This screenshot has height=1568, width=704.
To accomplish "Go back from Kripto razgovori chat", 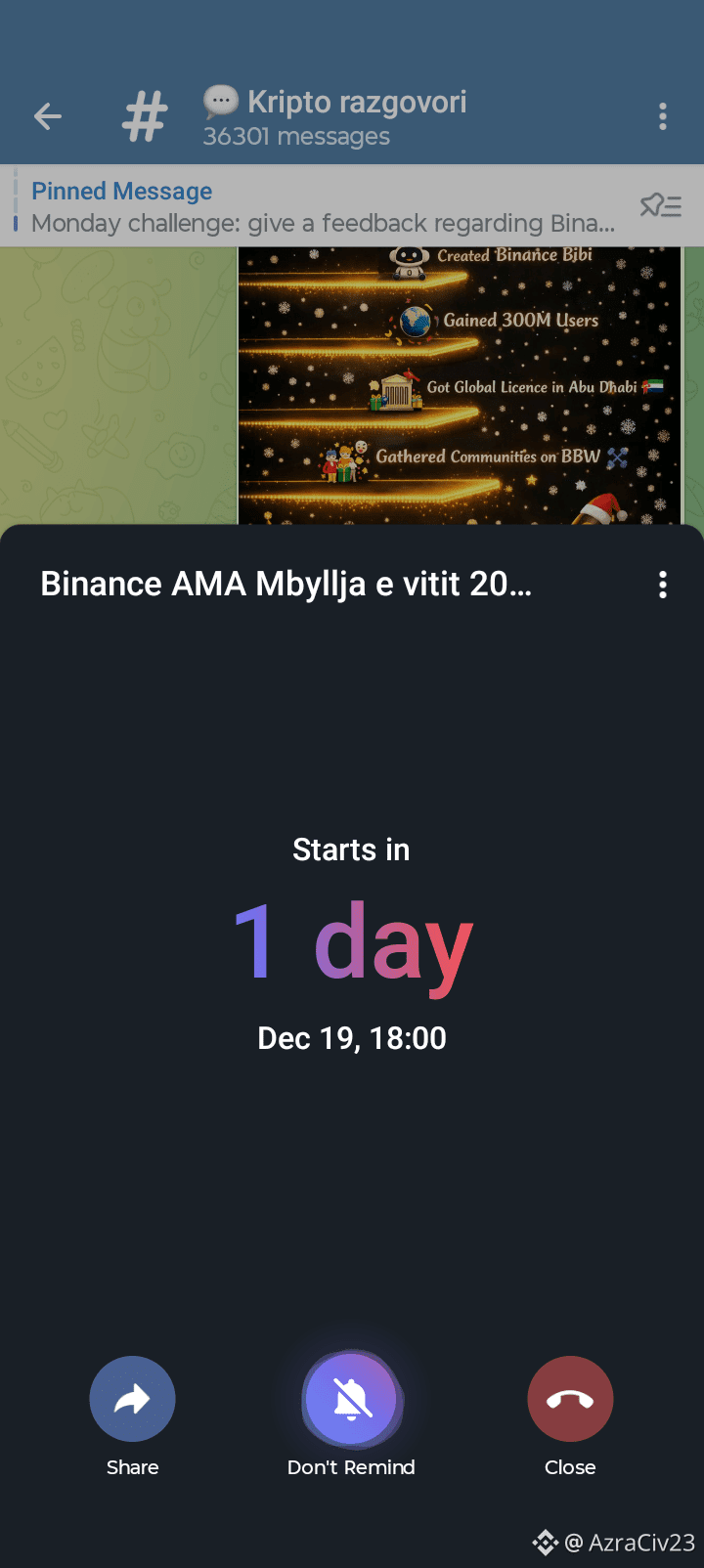I will click(48, 117).
